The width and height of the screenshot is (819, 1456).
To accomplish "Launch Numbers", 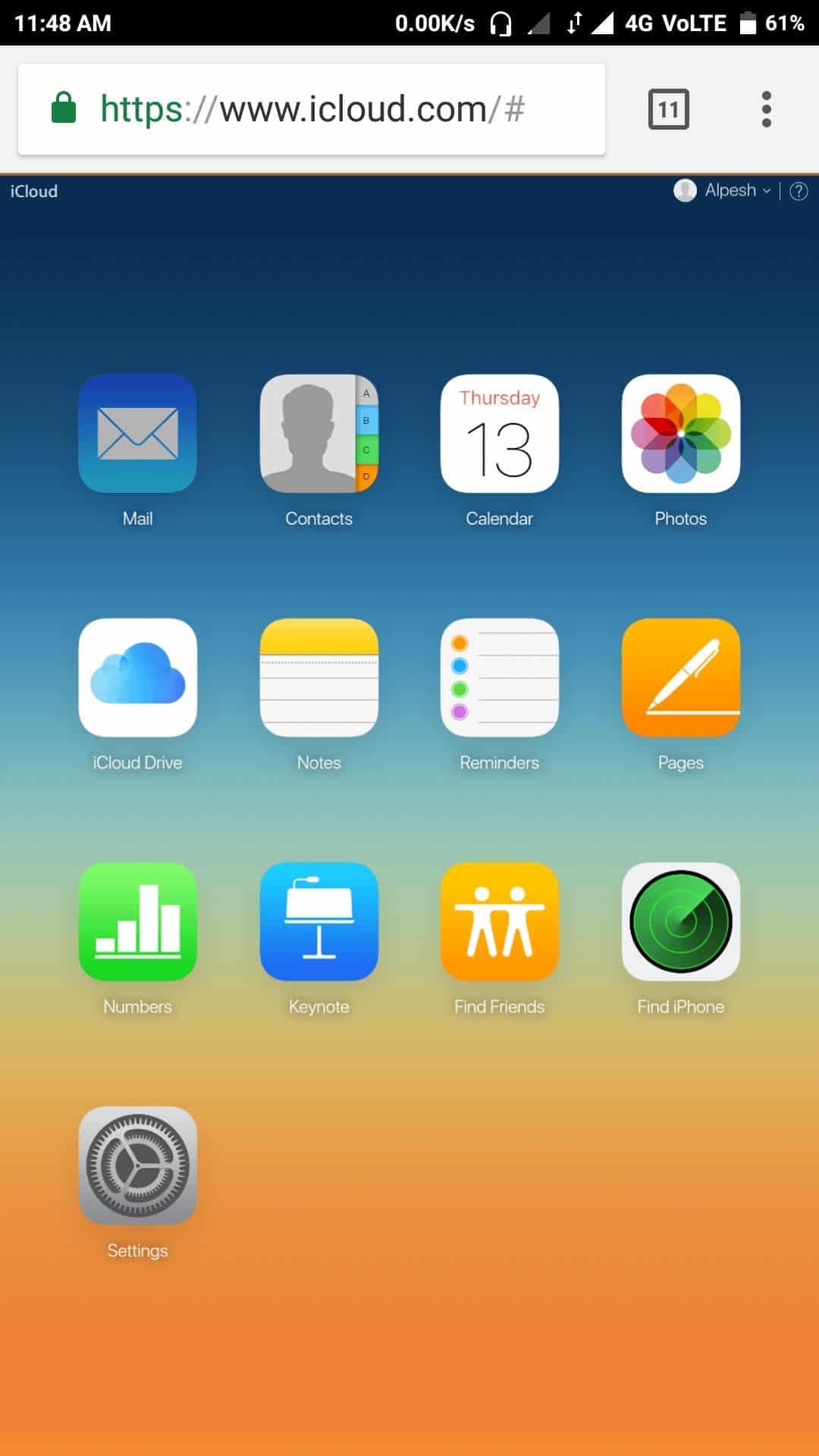I will 137,922.
